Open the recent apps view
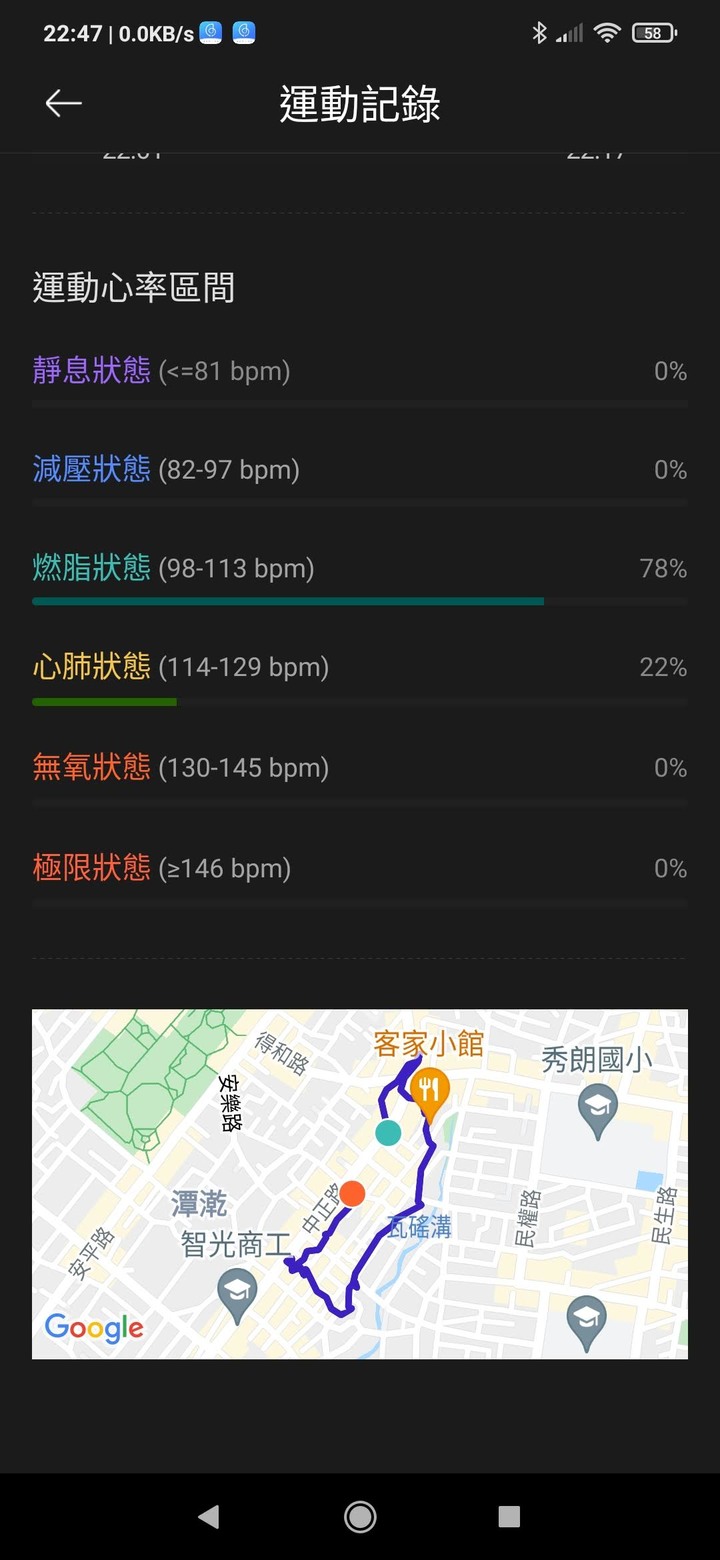Image resolution: width=720 pixels, height=1560 pixels. (x=509, y=1517)
